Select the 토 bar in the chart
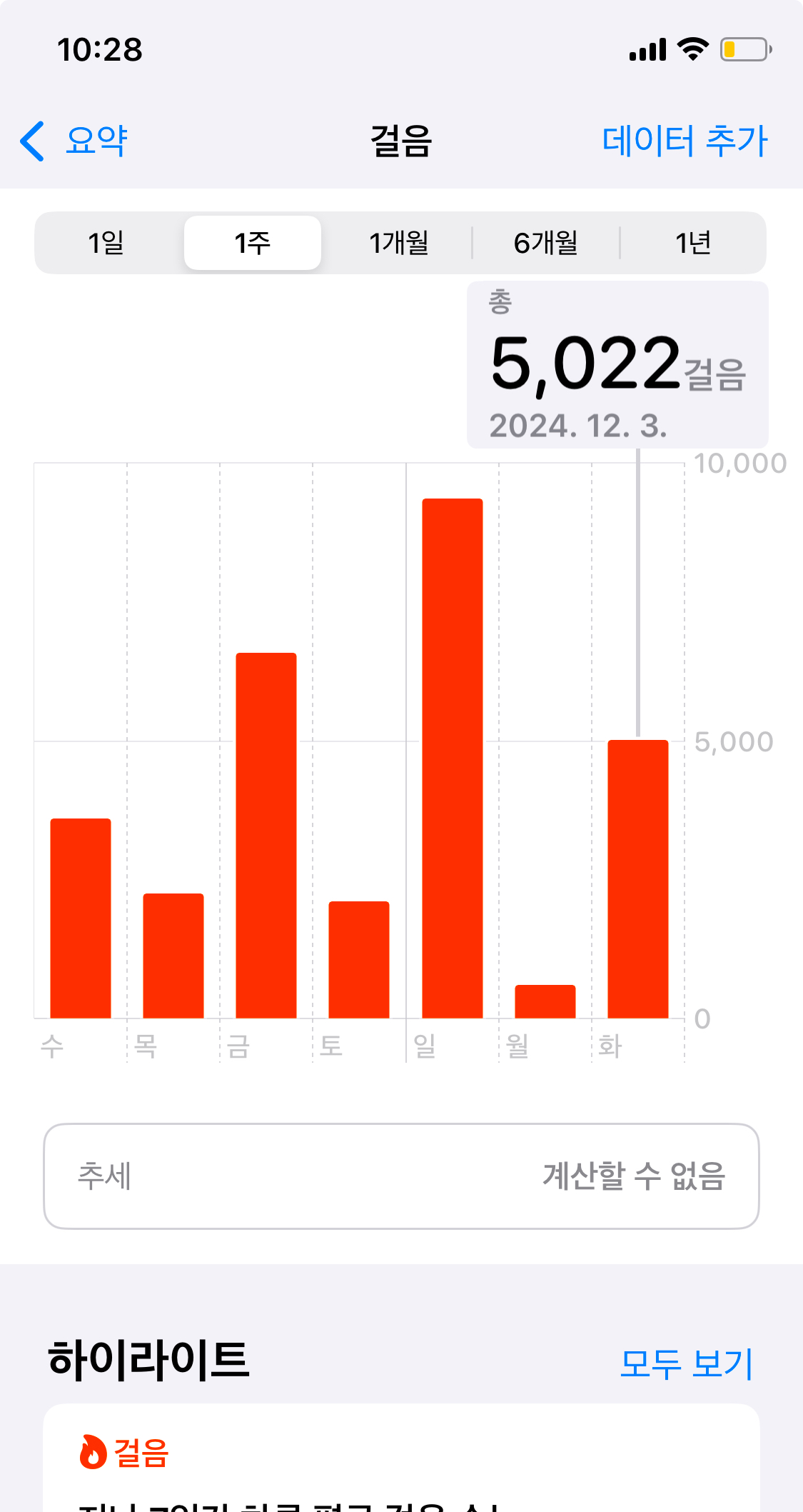 (359, 959)
